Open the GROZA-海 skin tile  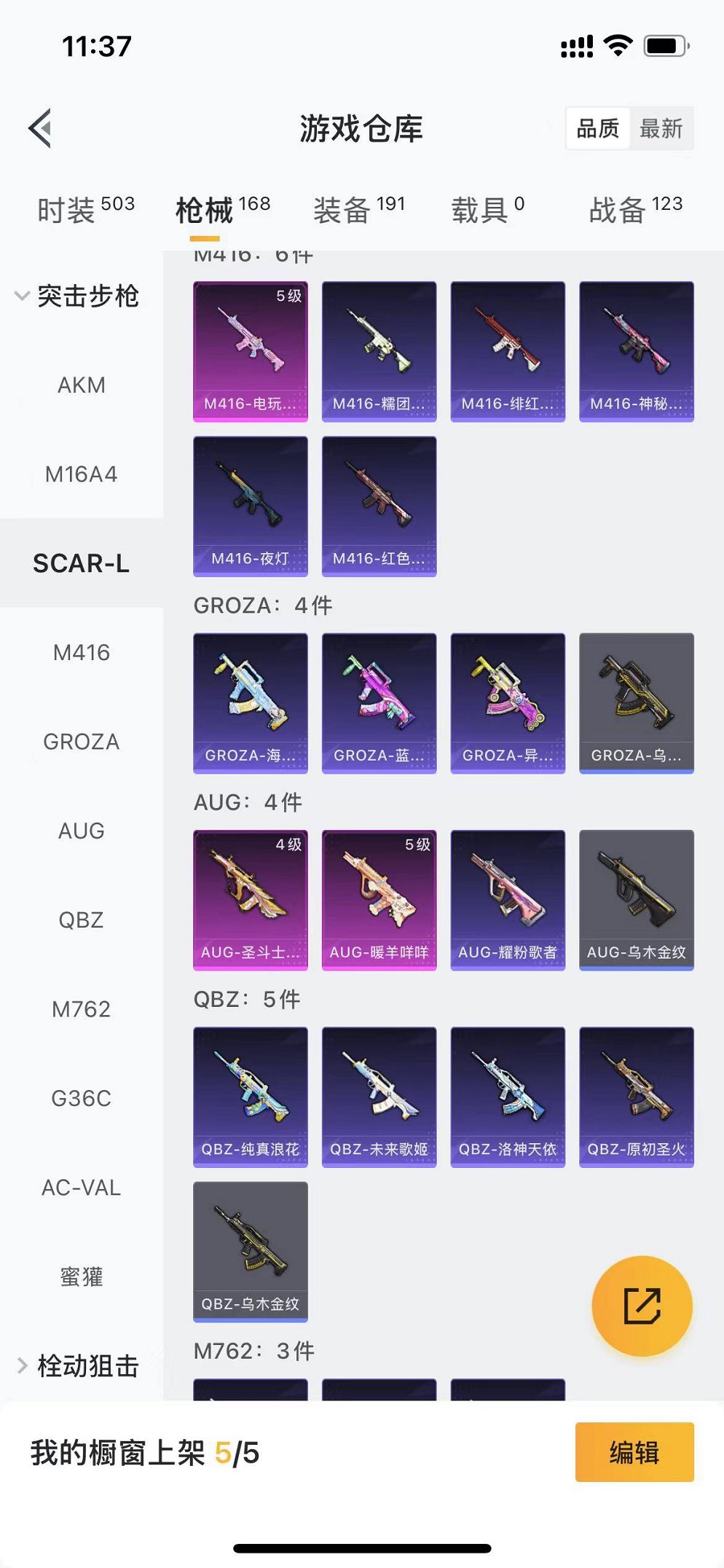[251, 703]
